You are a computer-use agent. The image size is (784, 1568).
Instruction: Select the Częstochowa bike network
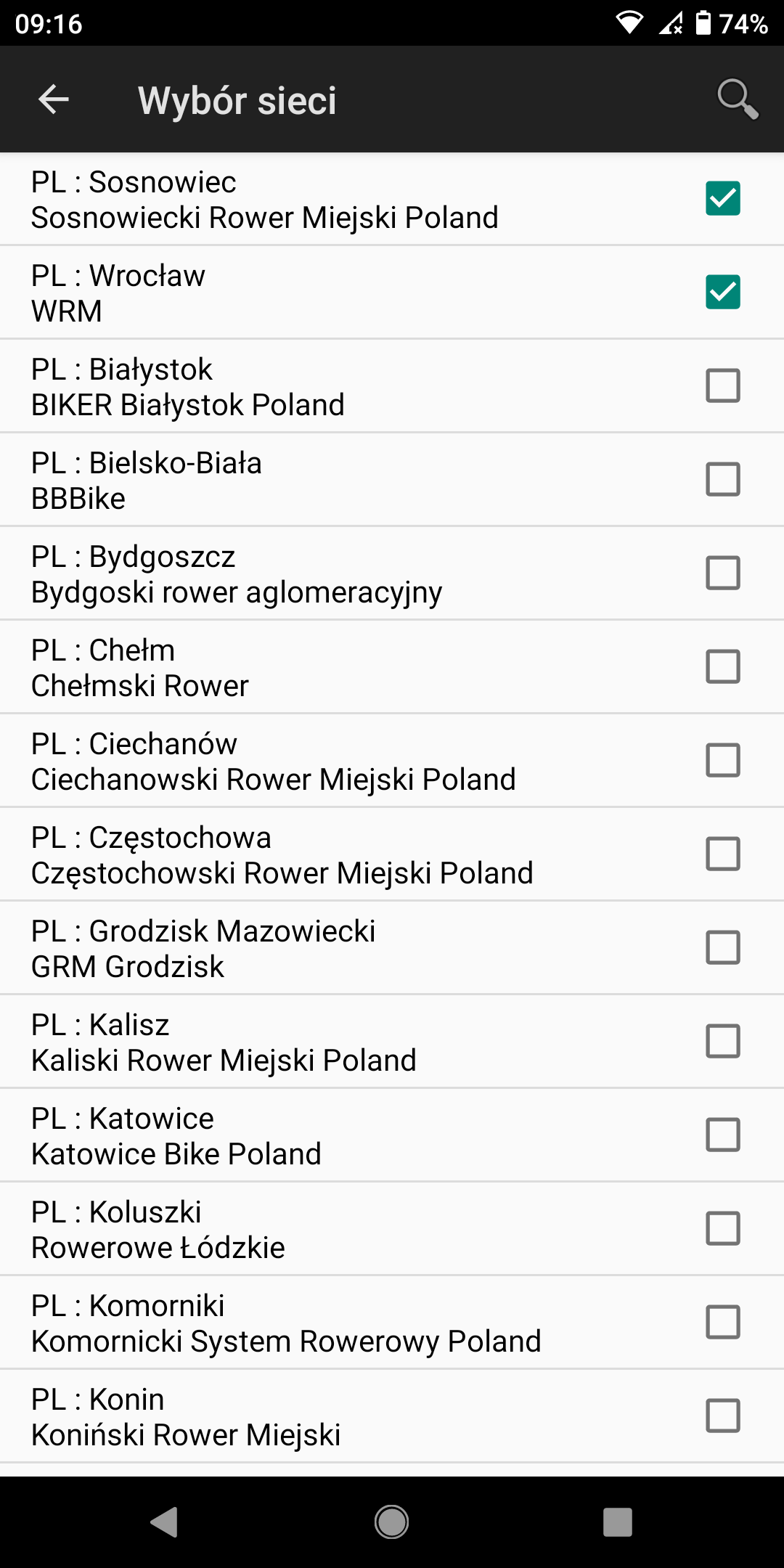(723, 854)
